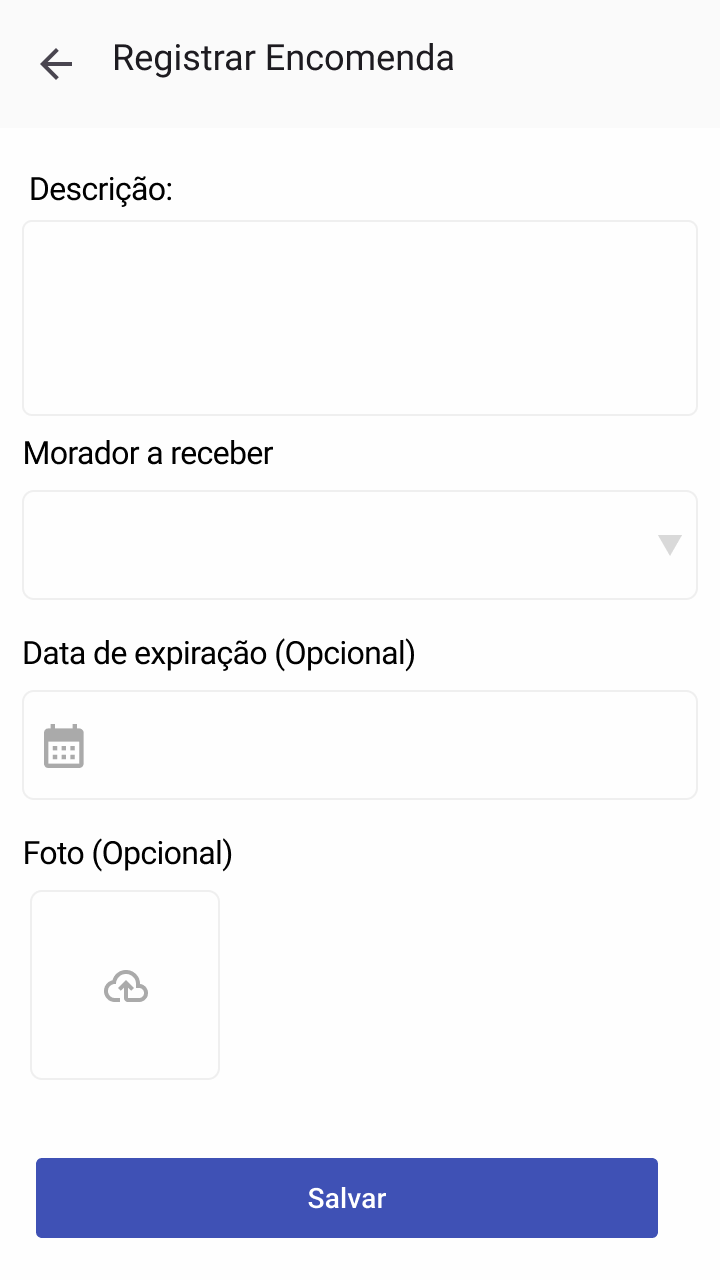Image resolution: width=720 pixels, height=1280 pixels.
Task: Open the image upload area via its icon
Action: [124, 985]
